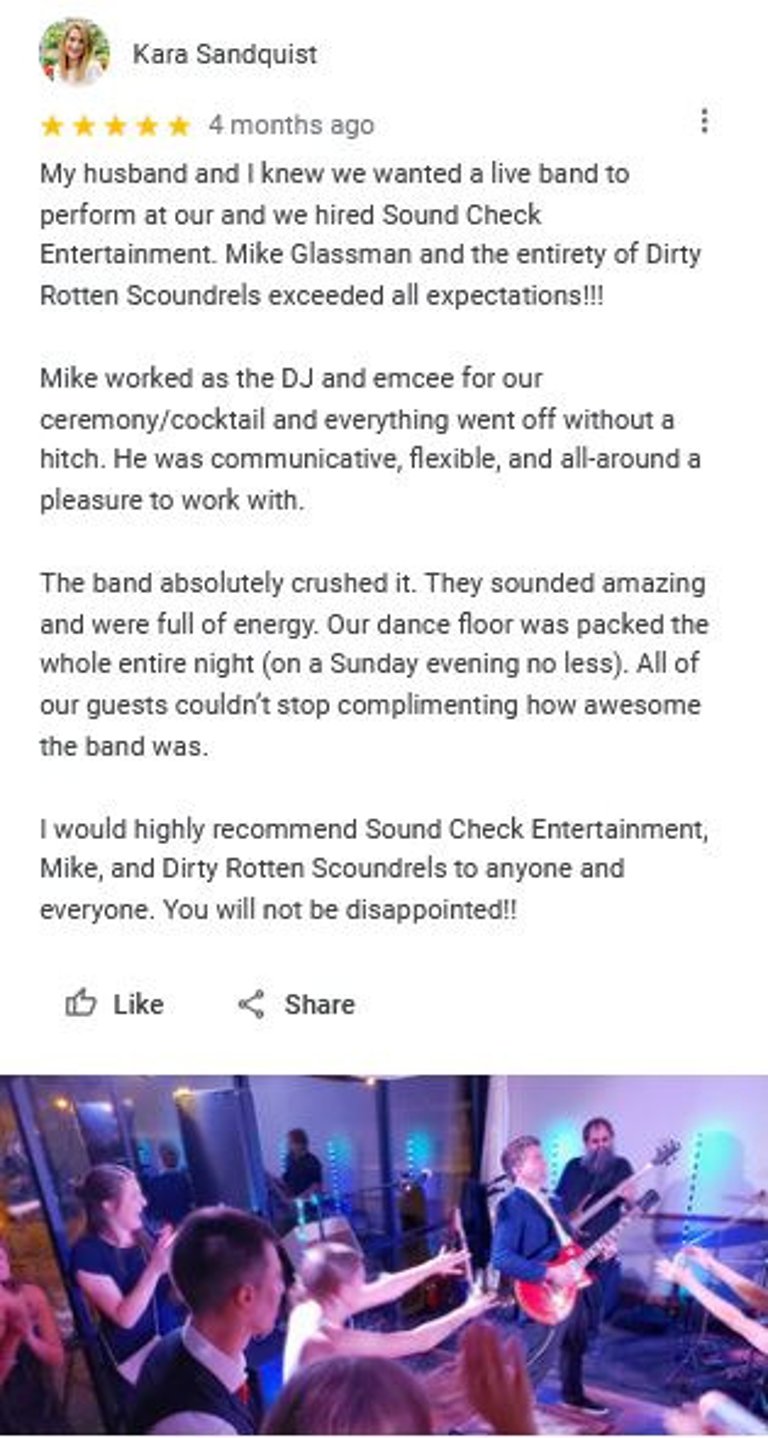View reviewer Kara Sandquist's name link
The height and width of the screenshot is (1438, 768).
point(224,54)
